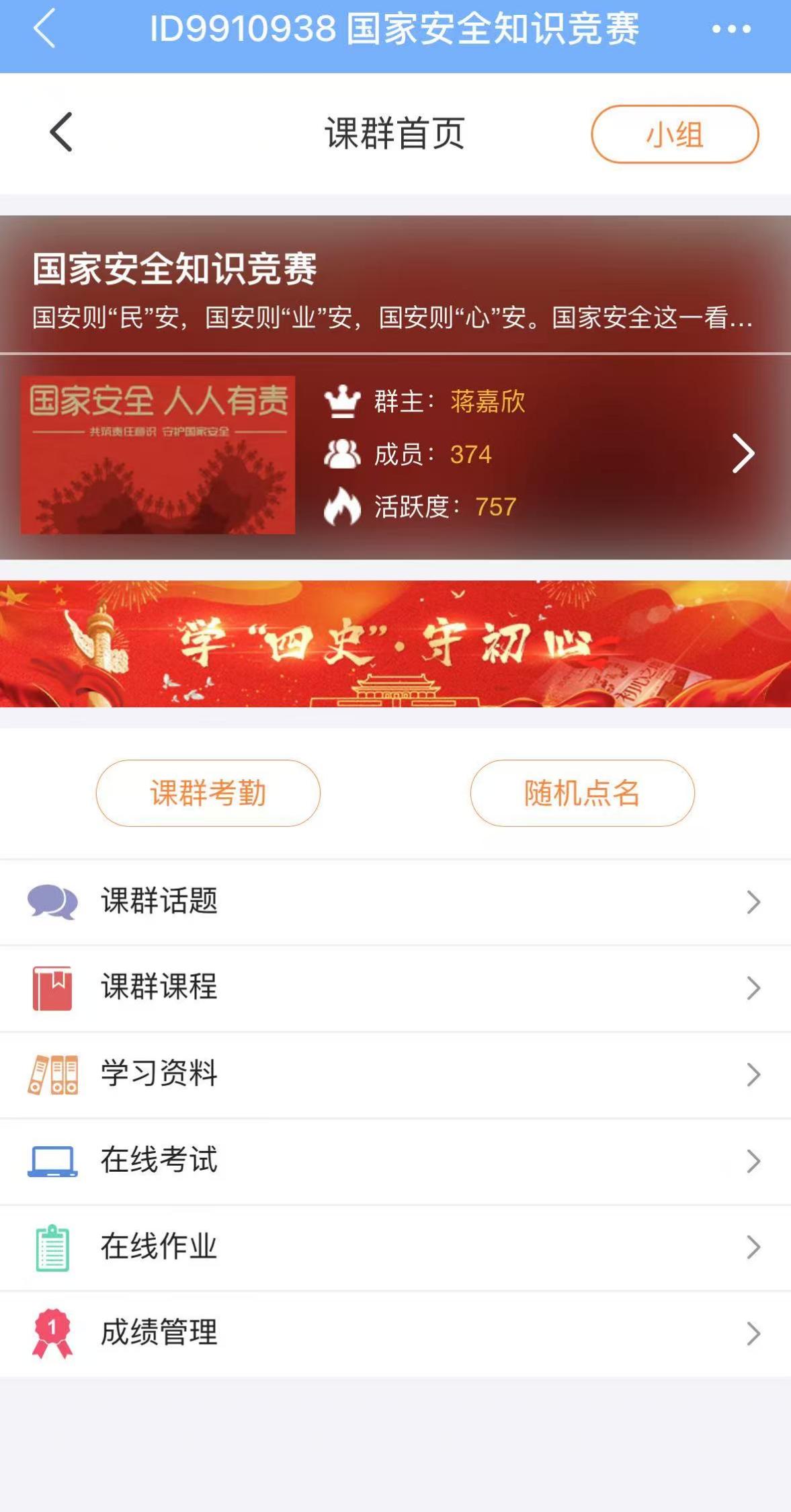Image resolution: width=791 pixels, height=1512 pixels.
Task: Open the 小组 groups button
Action: pos(675,134)
